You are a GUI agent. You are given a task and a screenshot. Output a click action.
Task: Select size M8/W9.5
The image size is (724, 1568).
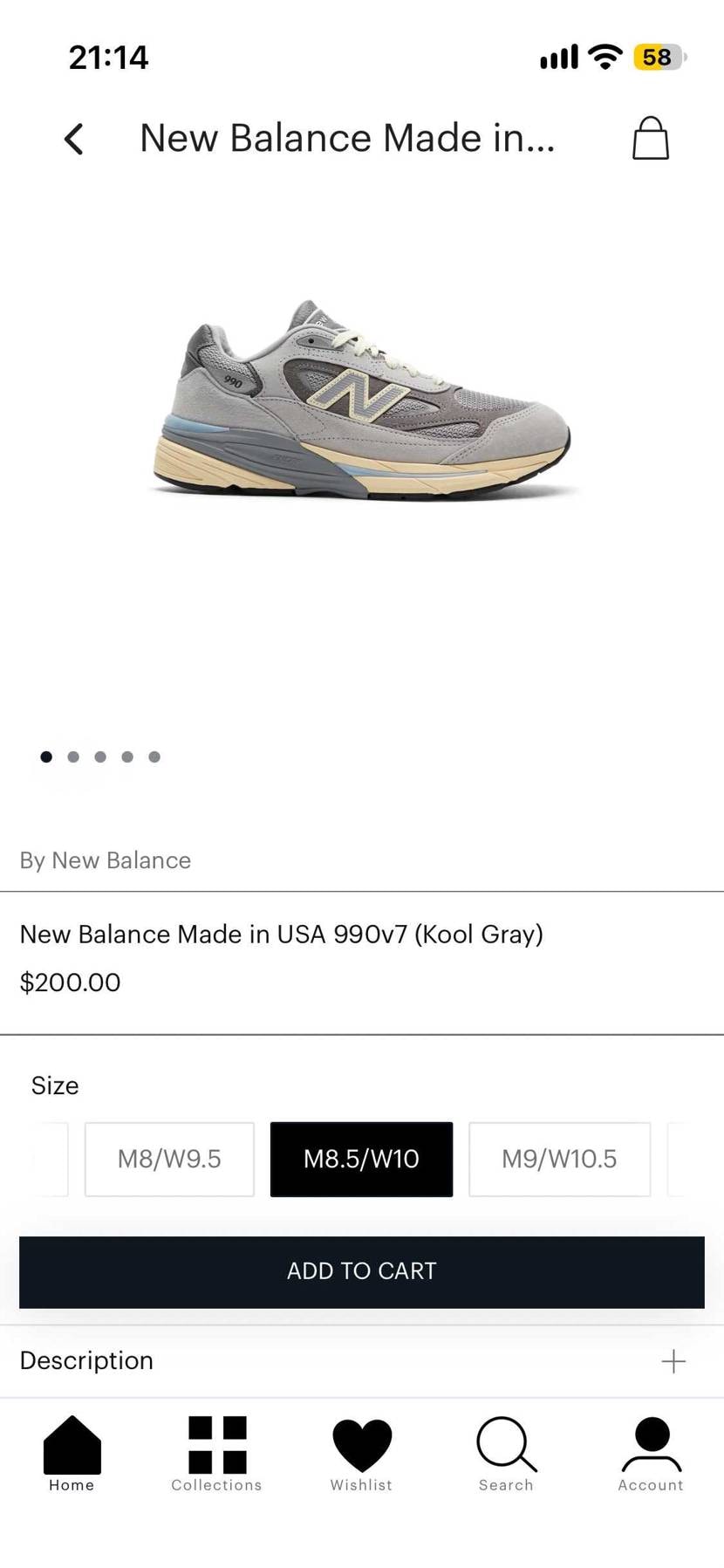point(169,1159)
